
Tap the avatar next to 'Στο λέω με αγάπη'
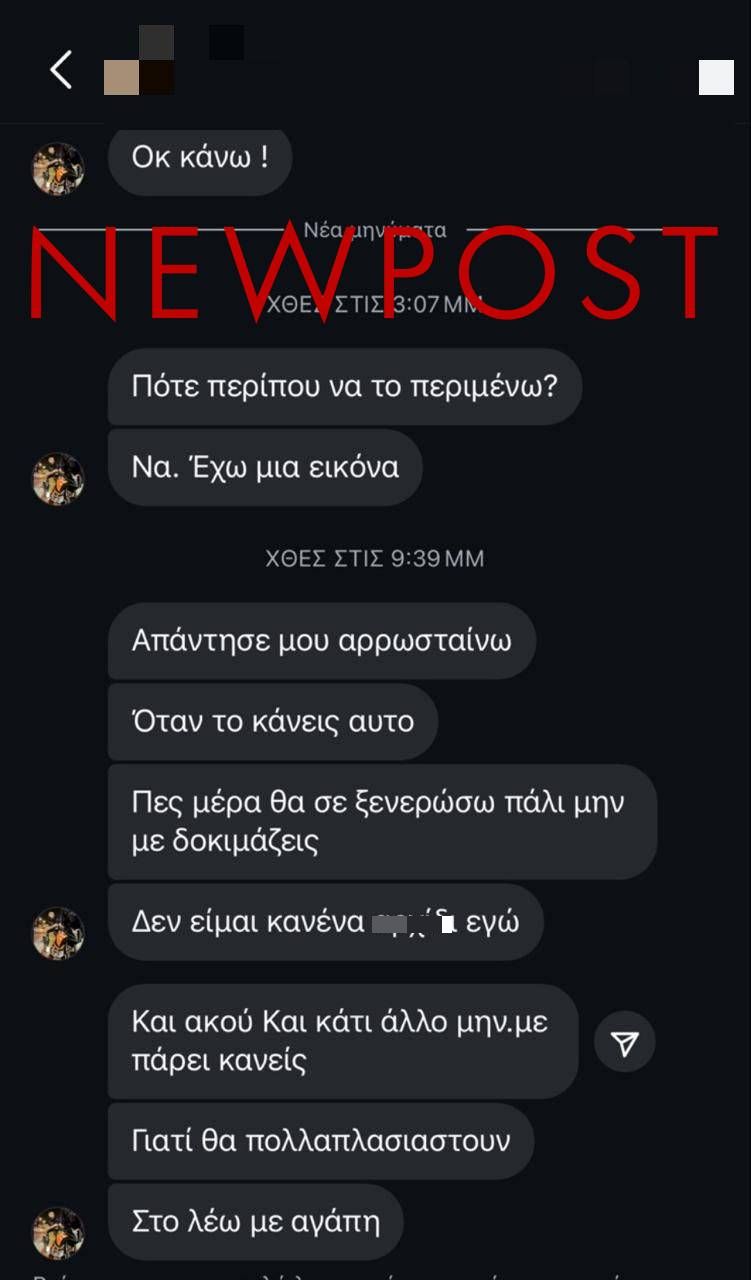58,1232
